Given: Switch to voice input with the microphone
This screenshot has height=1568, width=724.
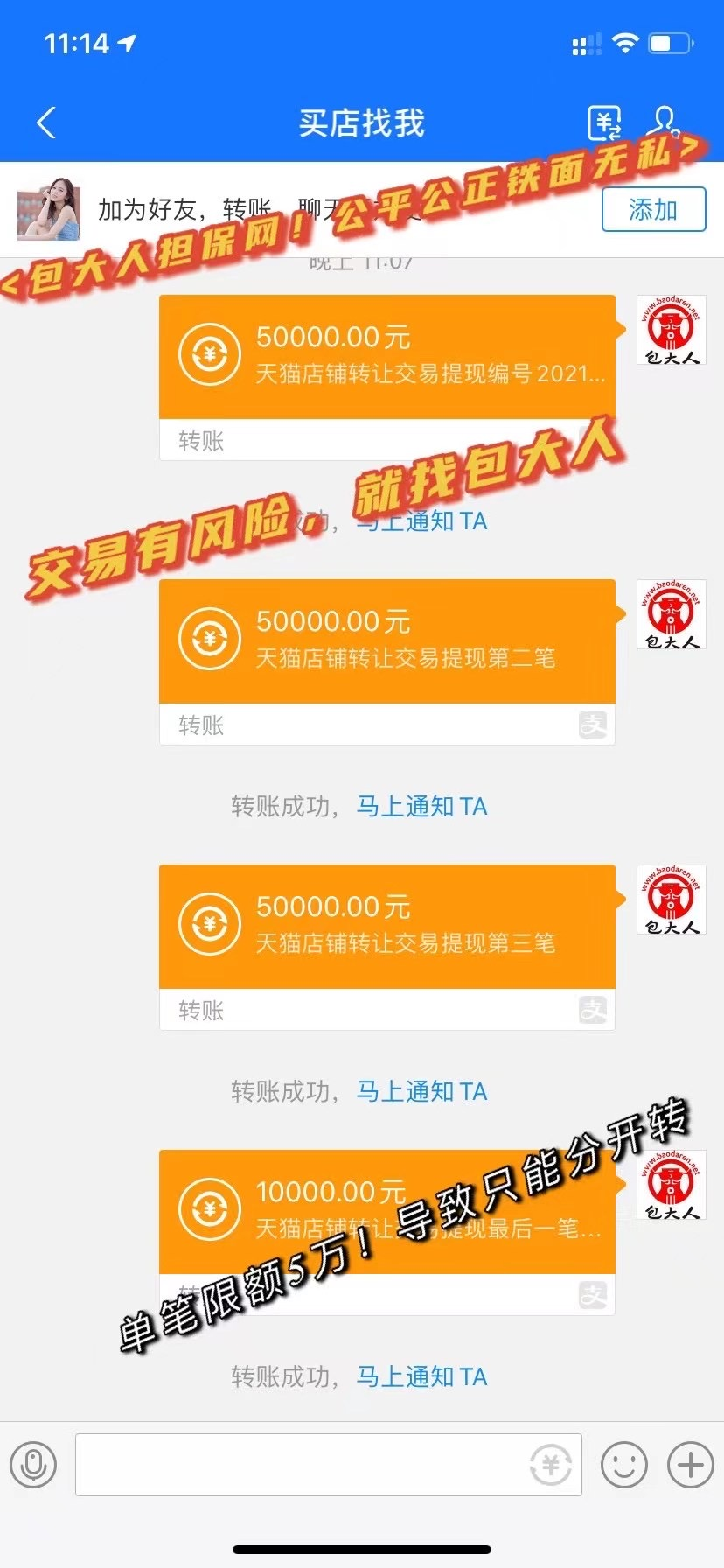Looking at the screenshot, I should pos(33,1464).
